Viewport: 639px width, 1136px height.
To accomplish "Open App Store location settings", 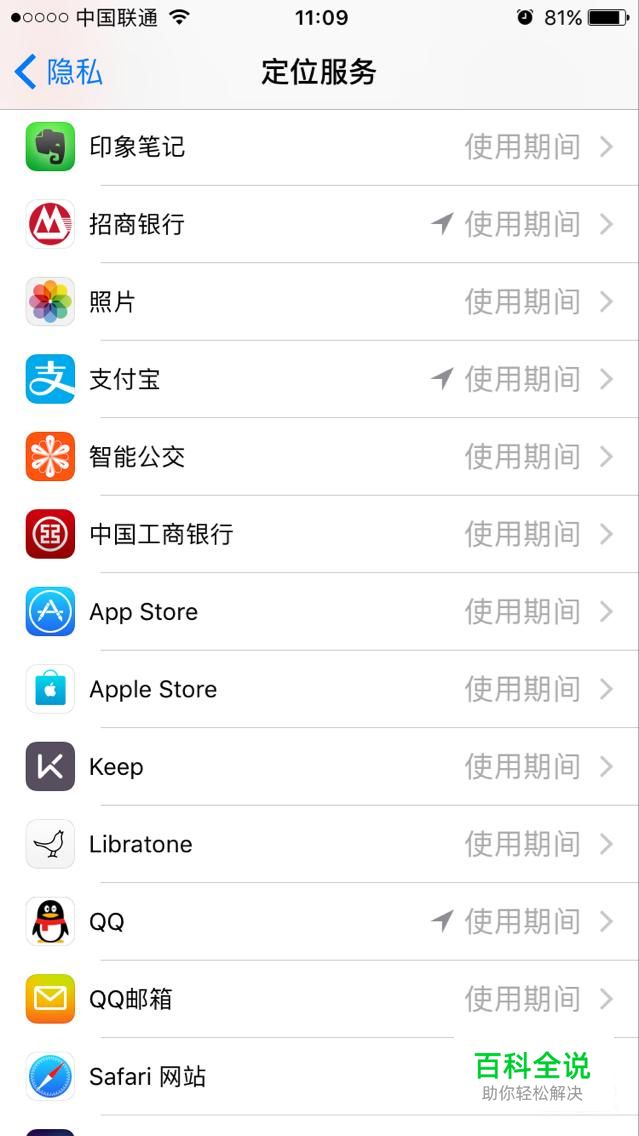I will 320,612.
